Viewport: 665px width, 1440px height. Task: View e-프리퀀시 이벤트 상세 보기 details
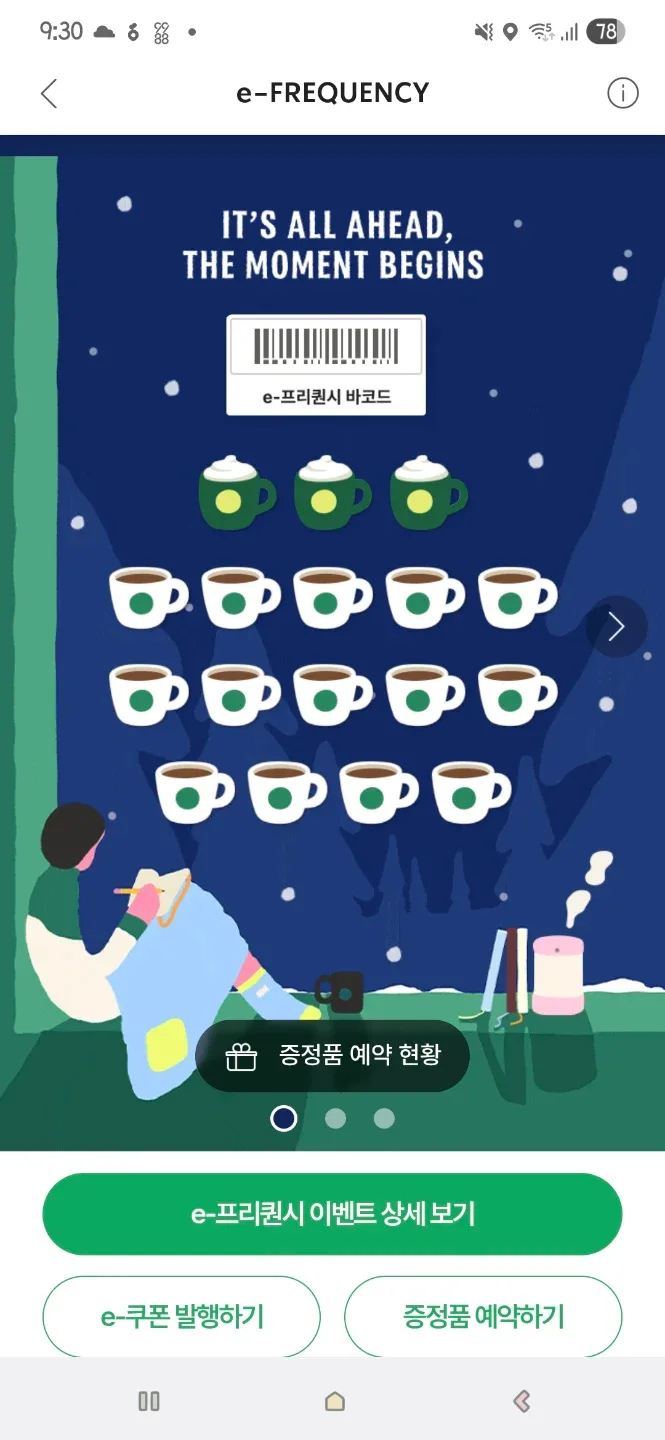tap(332, 1214)
